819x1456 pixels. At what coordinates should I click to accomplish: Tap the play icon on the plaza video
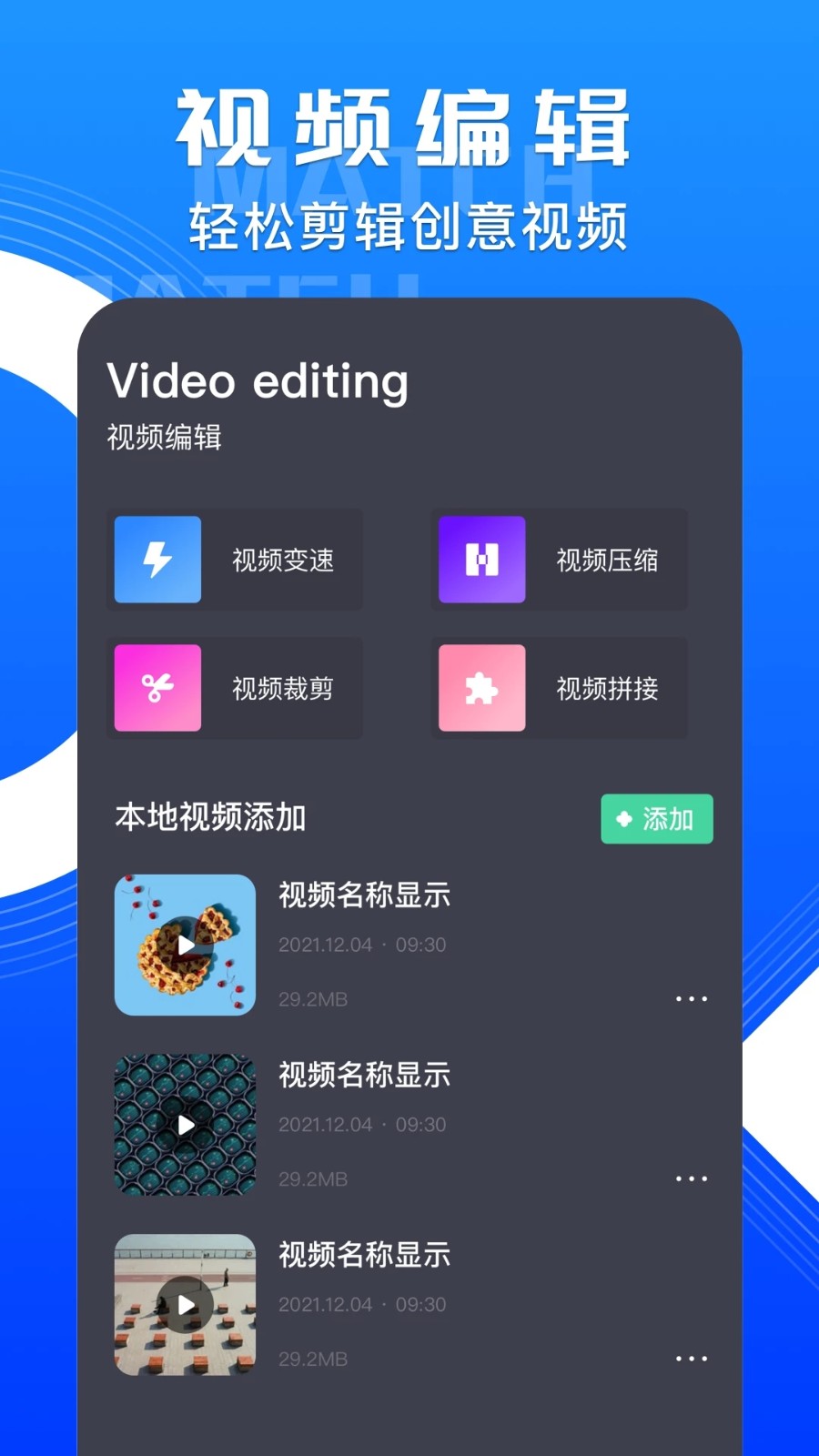[x=185, y=1306]
